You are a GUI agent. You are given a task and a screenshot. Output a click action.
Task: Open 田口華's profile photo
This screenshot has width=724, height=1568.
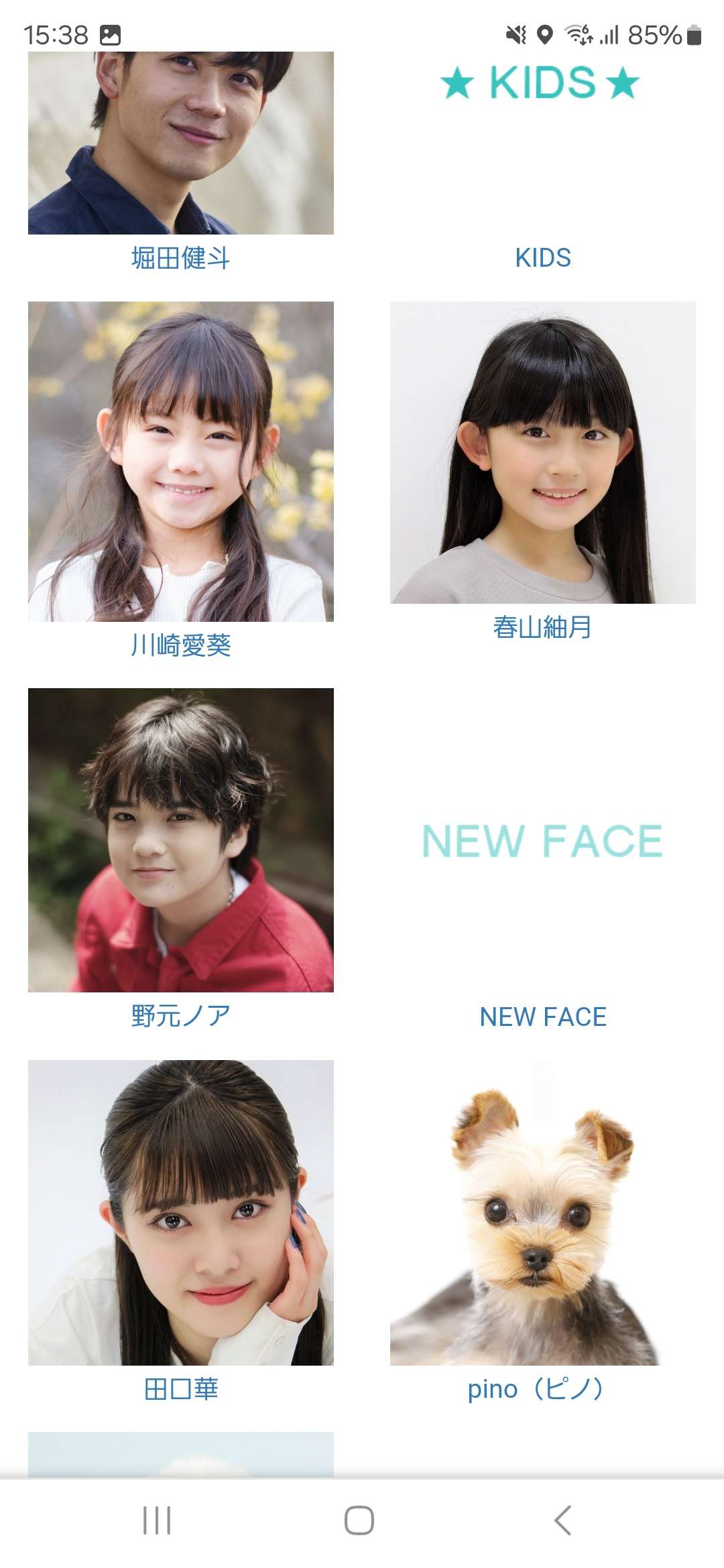180,1212
